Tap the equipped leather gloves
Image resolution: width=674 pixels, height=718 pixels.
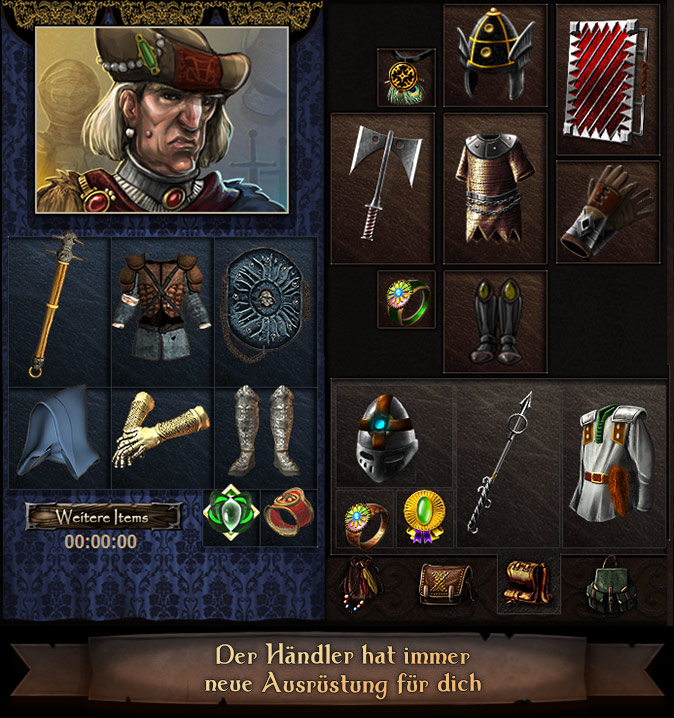click(607, 211)
